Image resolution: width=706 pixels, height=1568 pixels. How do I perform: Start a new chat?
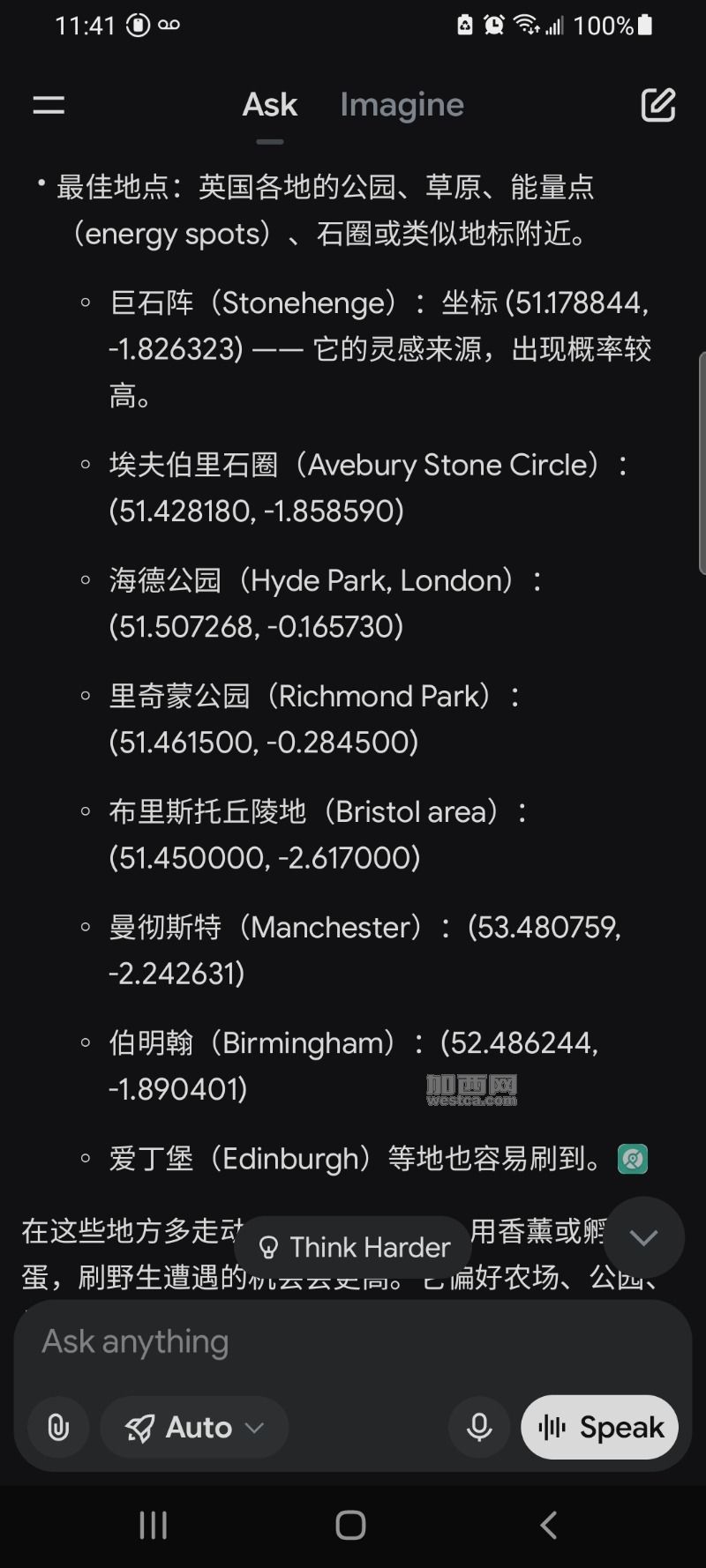point(657,106)
